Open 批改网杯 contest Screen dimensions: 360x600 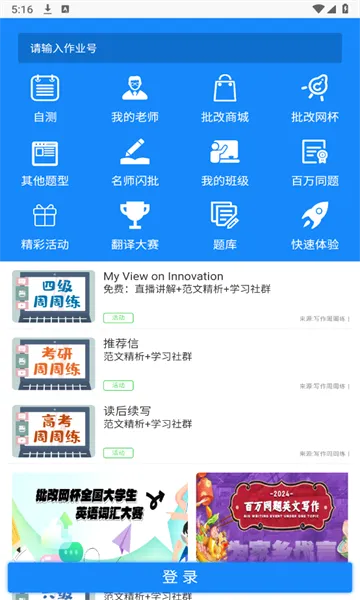pyautogui.click(x=315, y=99)
